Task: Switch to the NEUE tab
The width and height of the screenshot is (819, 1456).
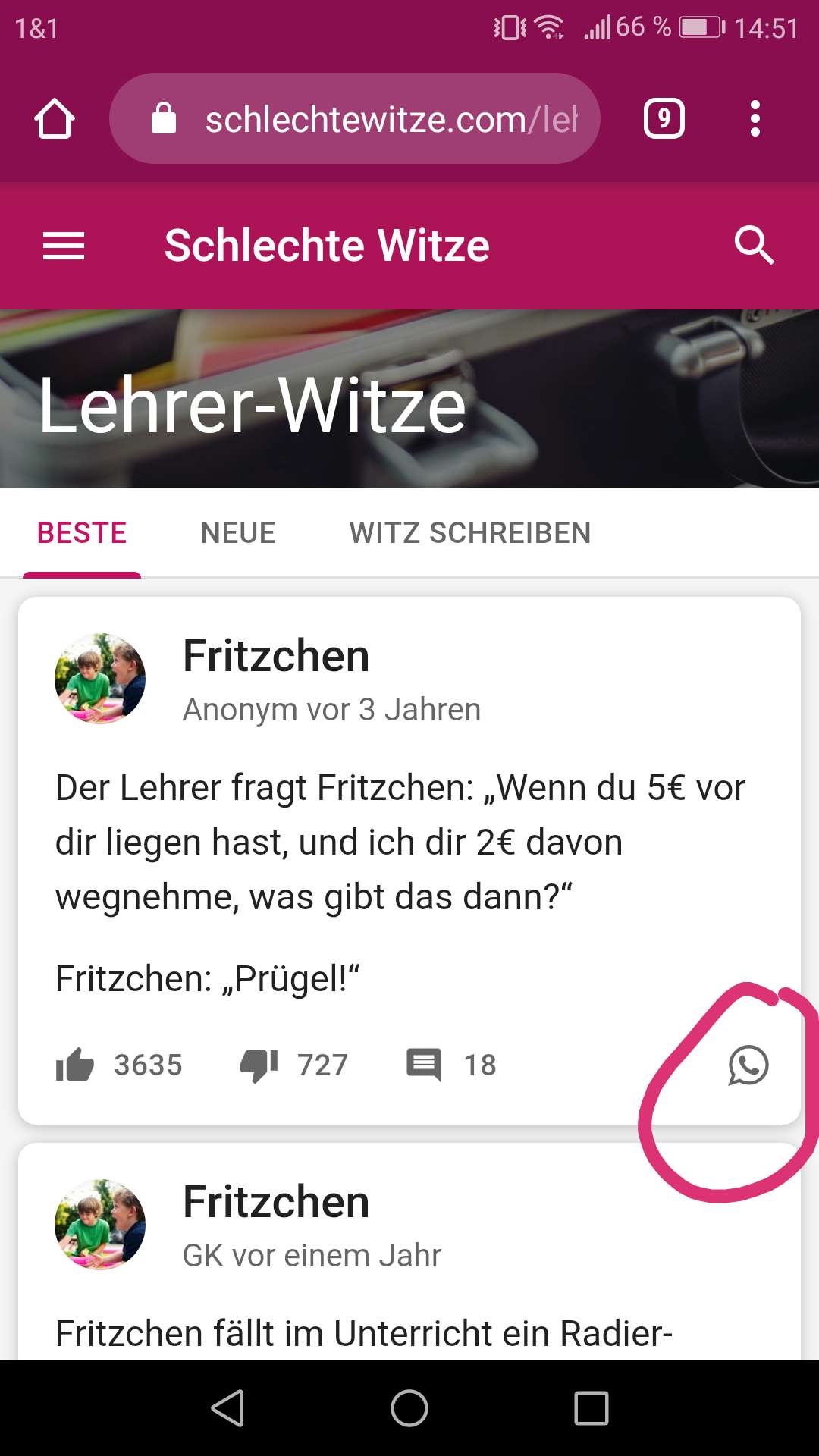Action: coord(238,533)
